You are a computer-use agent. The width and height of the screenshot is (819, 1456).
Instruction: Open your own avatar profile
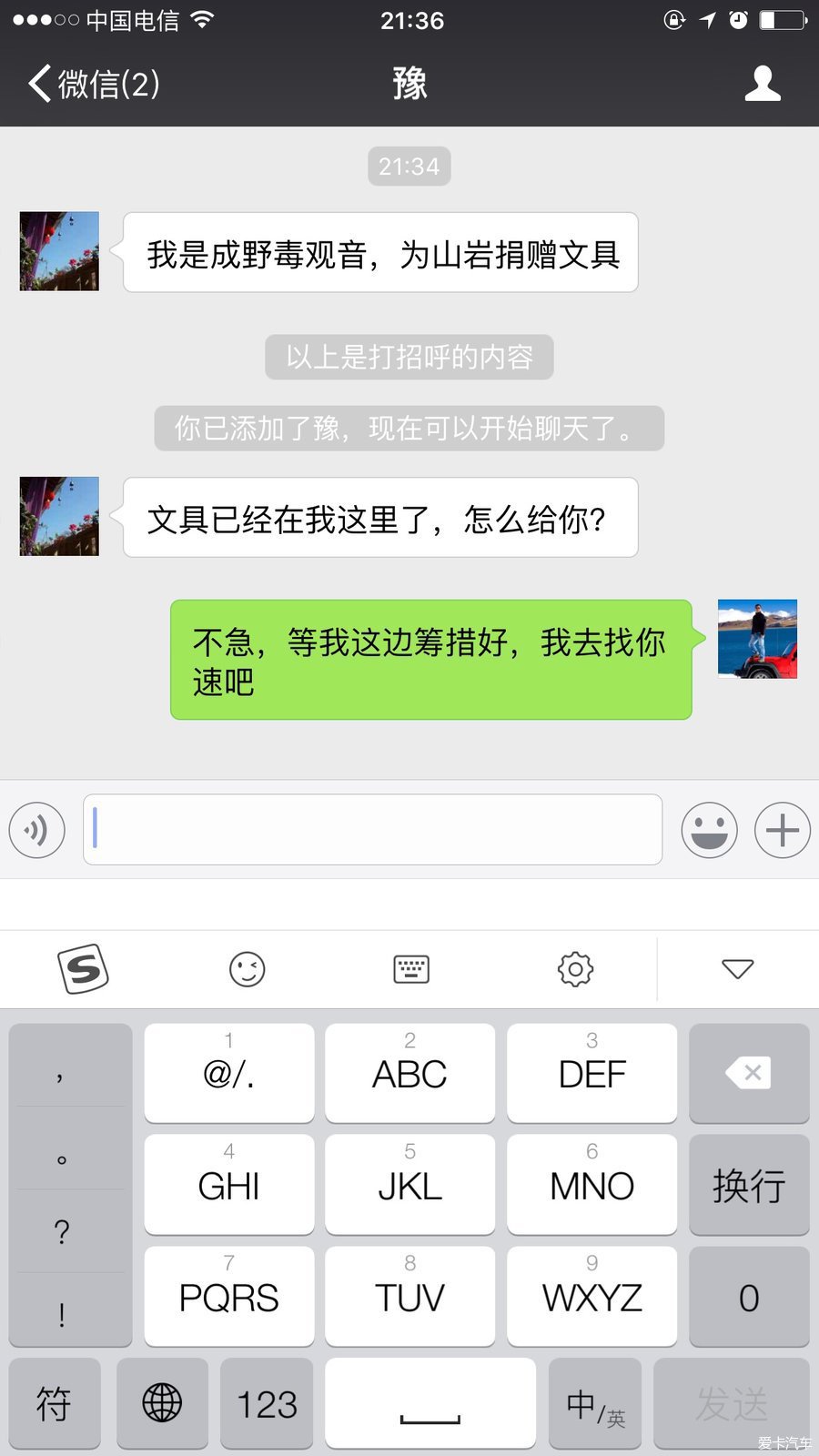(x=757, y=639)
